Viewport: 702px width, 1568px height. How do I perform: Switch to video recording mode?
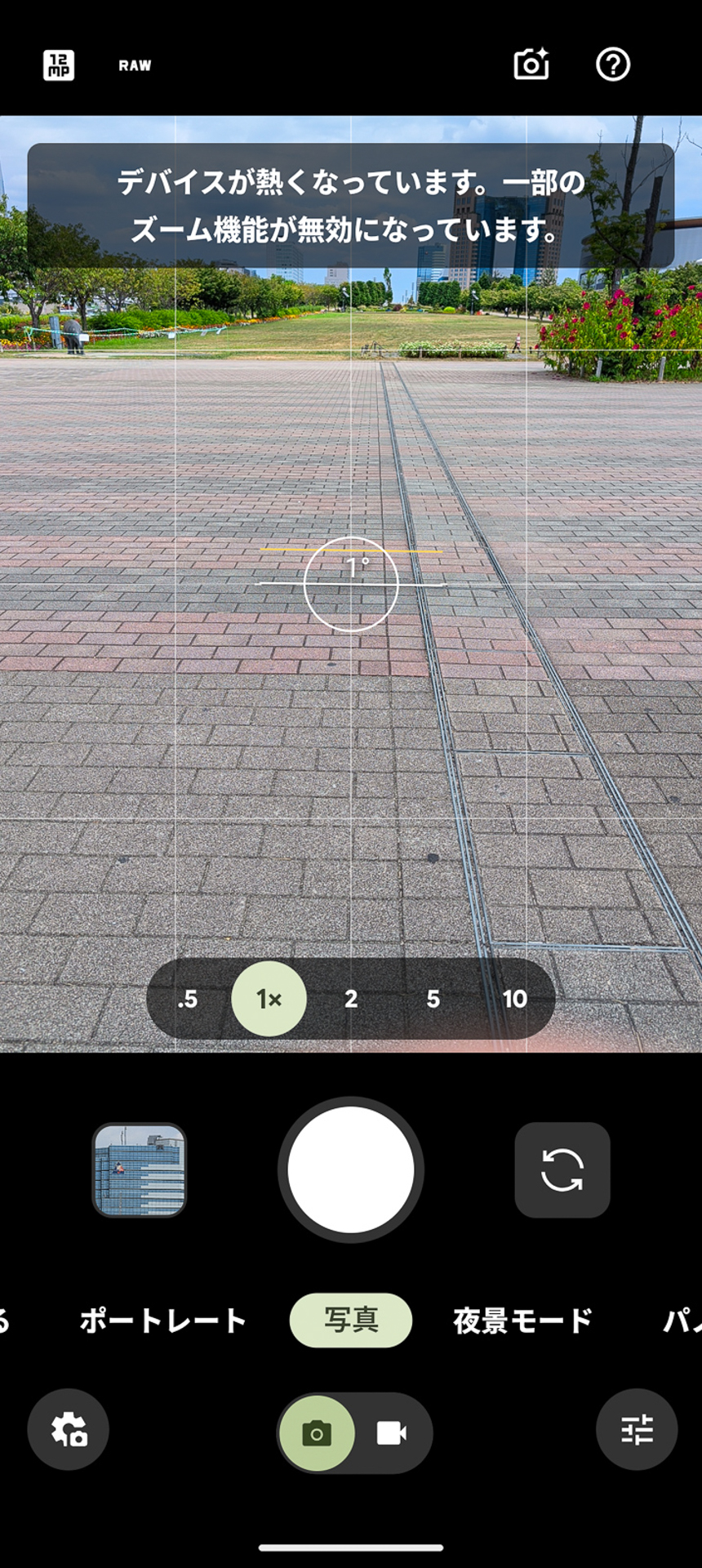click(x=392, y=1433)
